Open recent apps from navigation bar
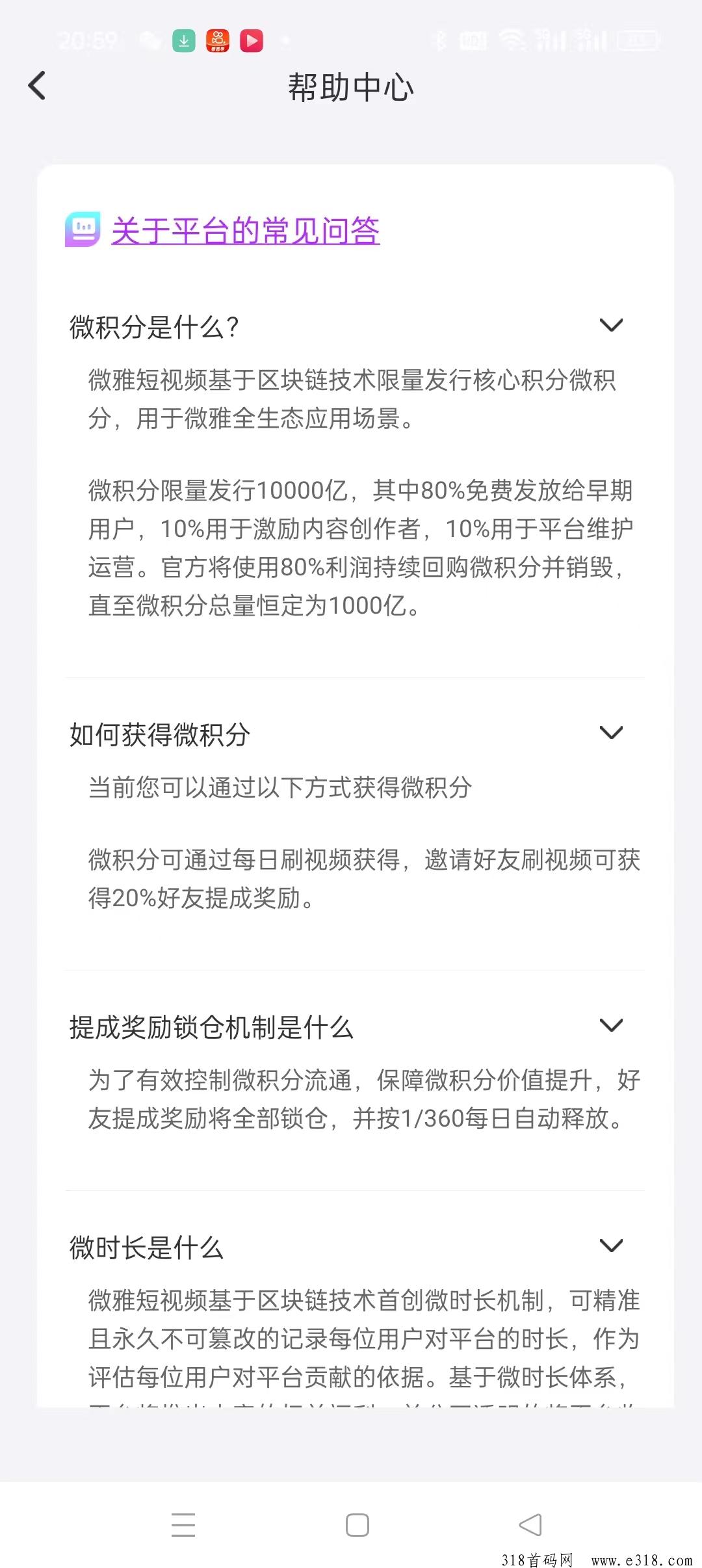Viewport: 702px width, 1568px height. [x=183, y=1525]
